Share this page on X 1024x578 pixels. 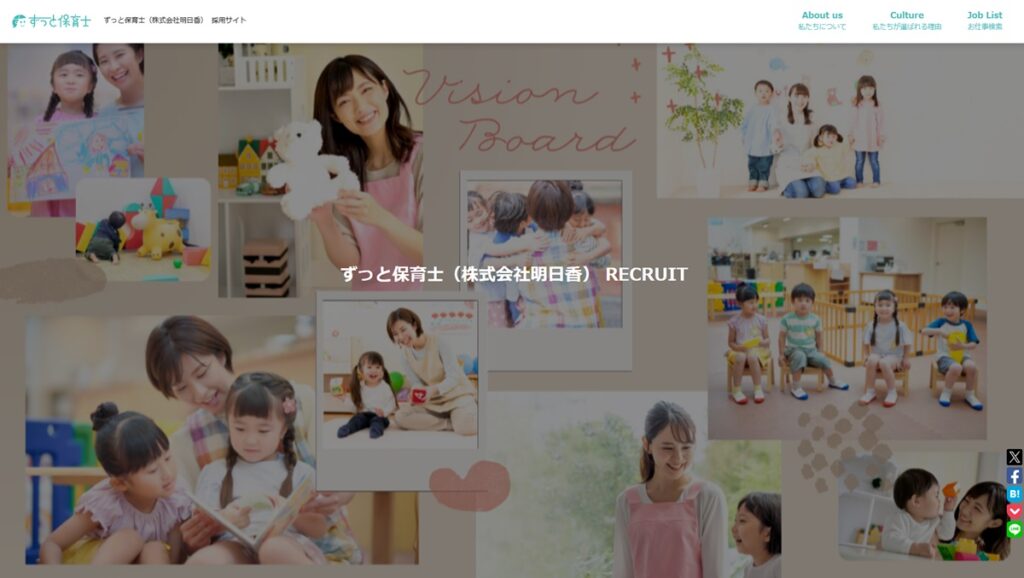tap(1014, 457)
